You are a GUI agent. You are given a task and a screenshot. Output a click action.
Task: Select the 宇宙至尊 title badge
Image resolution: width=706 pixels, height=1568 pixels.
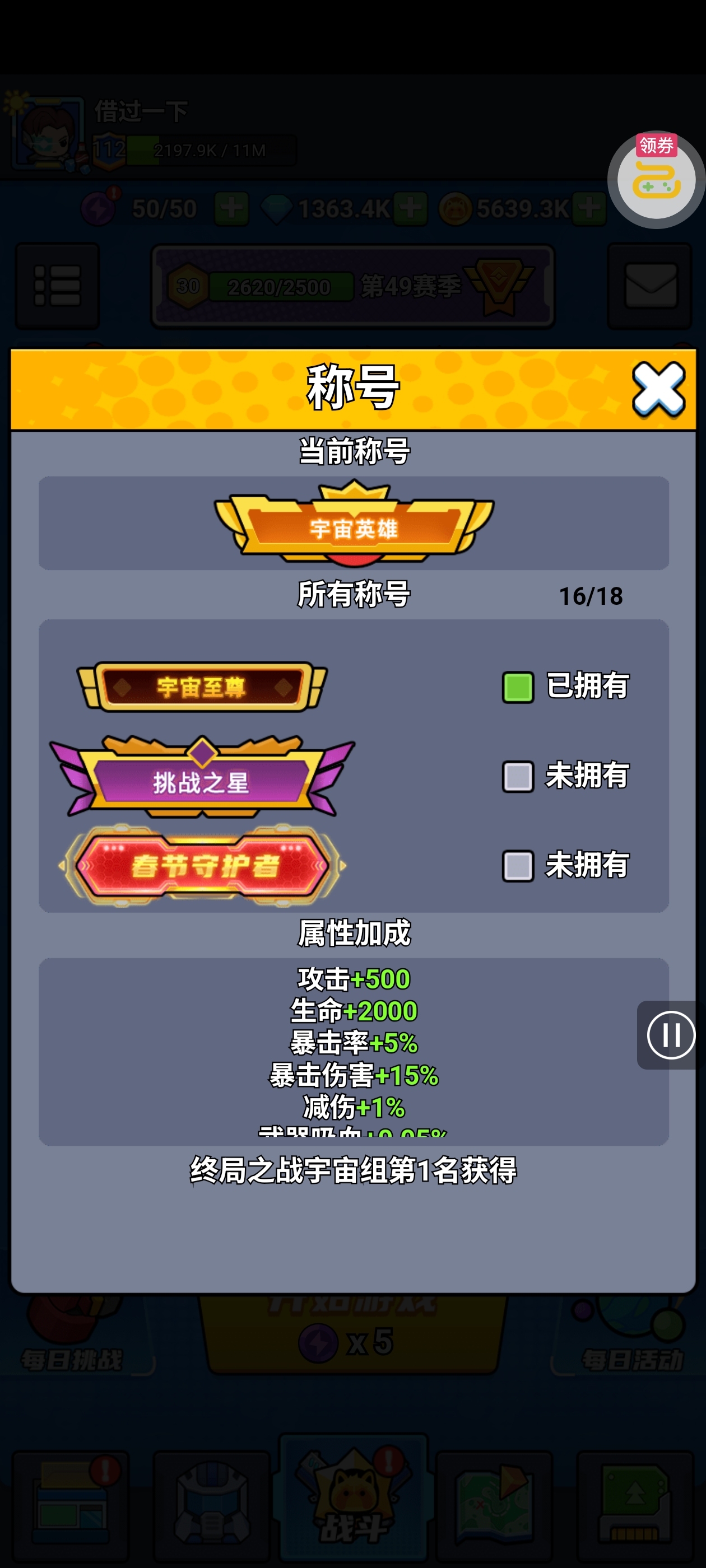[202, 687]
